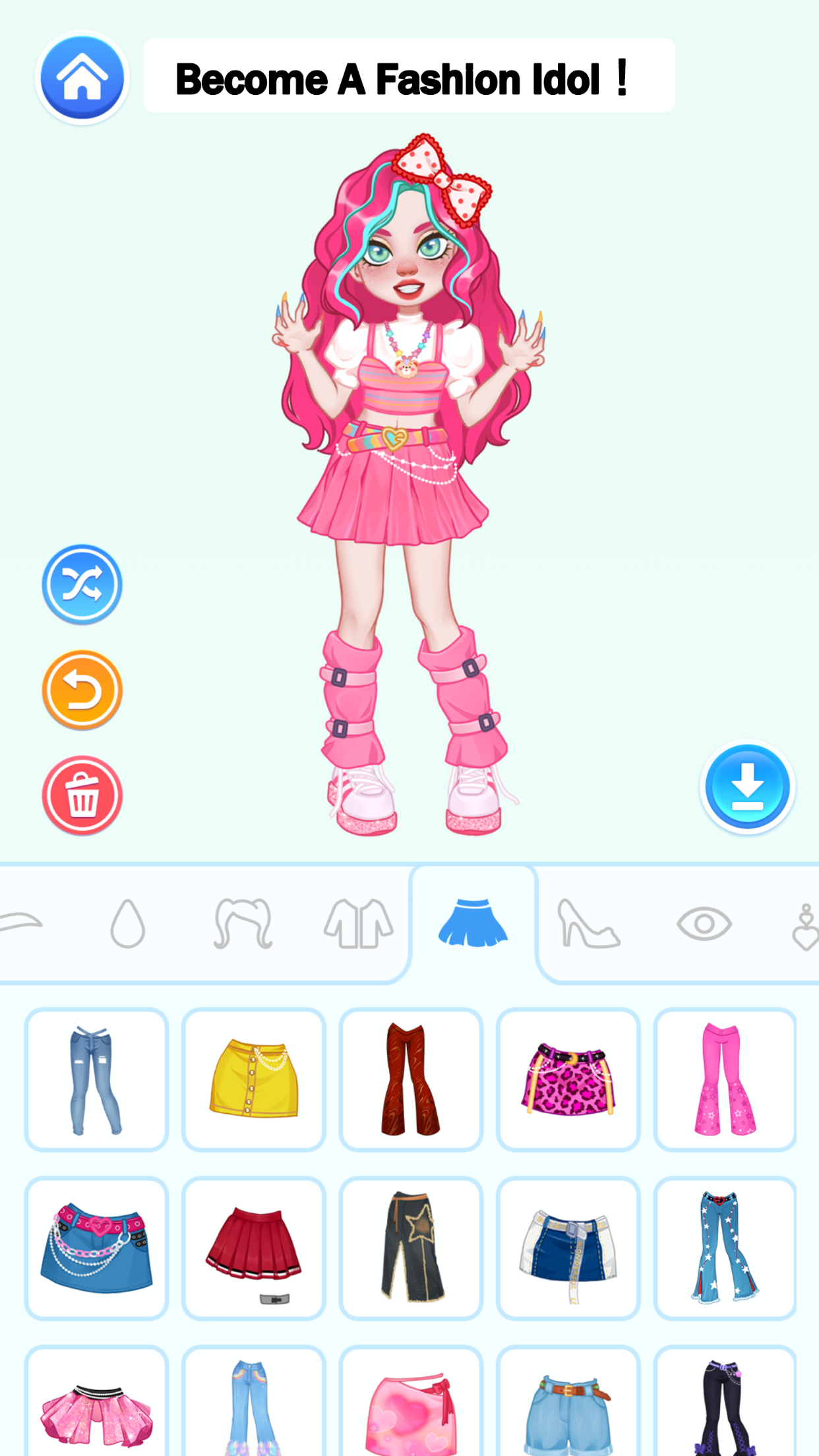Switch to the high-heel shoes tab
819x1456 pixels.
(588, 923)
